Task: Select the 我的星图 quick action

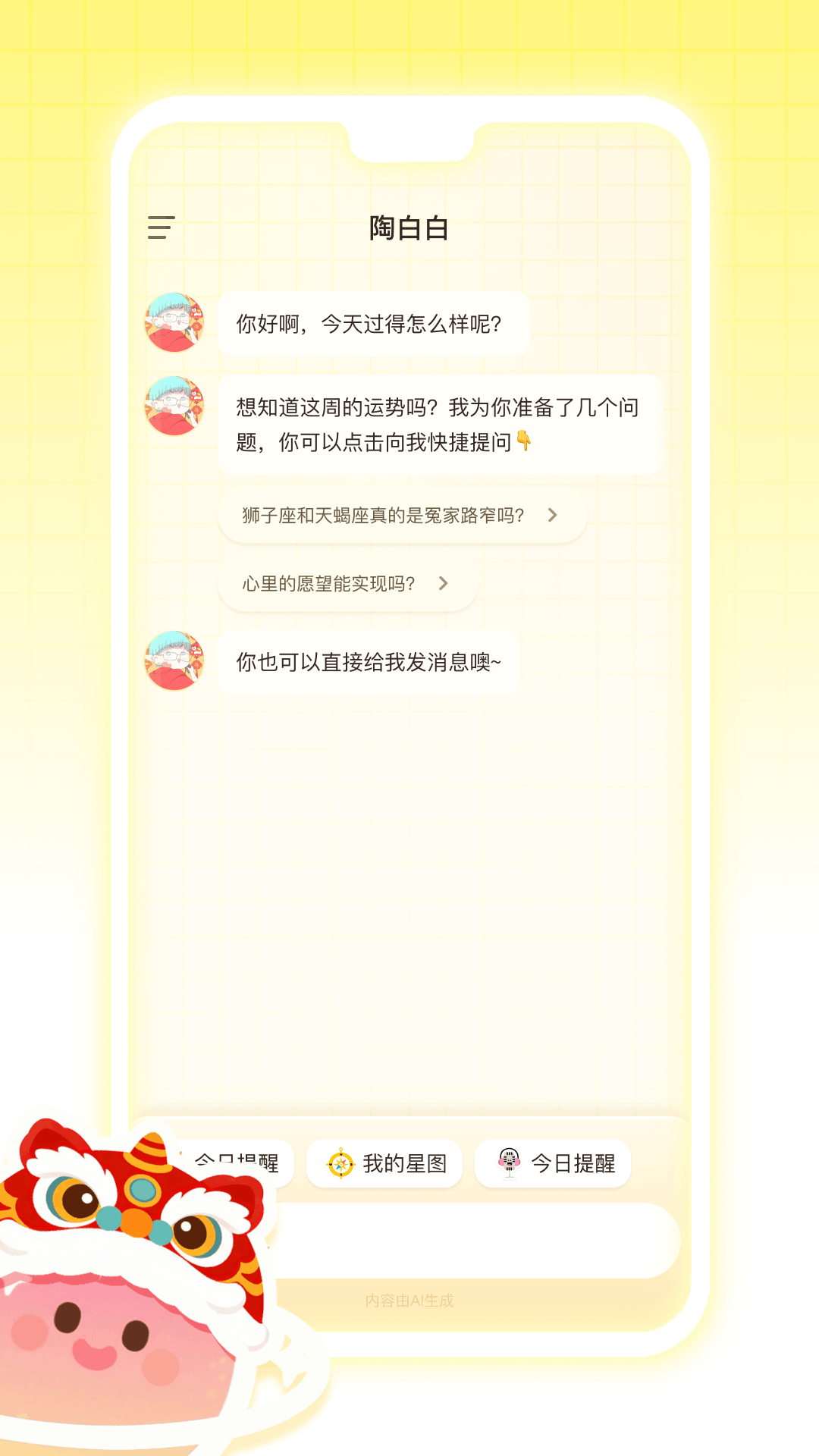Action: 384,1163
